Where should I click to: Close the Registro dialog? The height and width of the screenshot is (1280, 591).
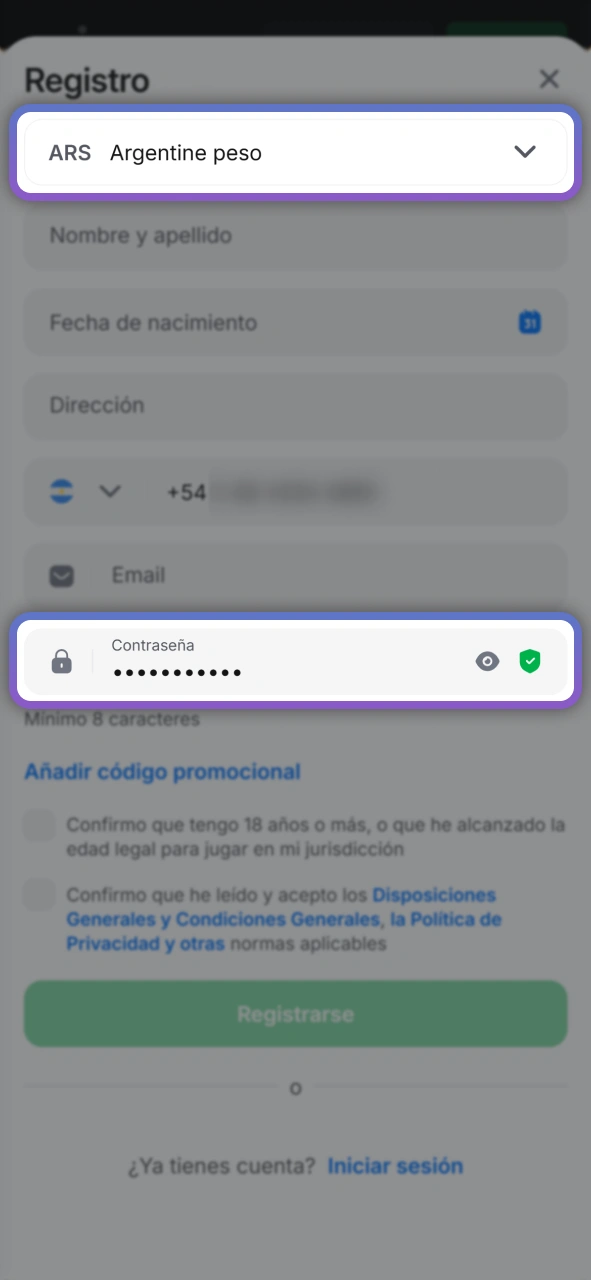coord(549,79)
